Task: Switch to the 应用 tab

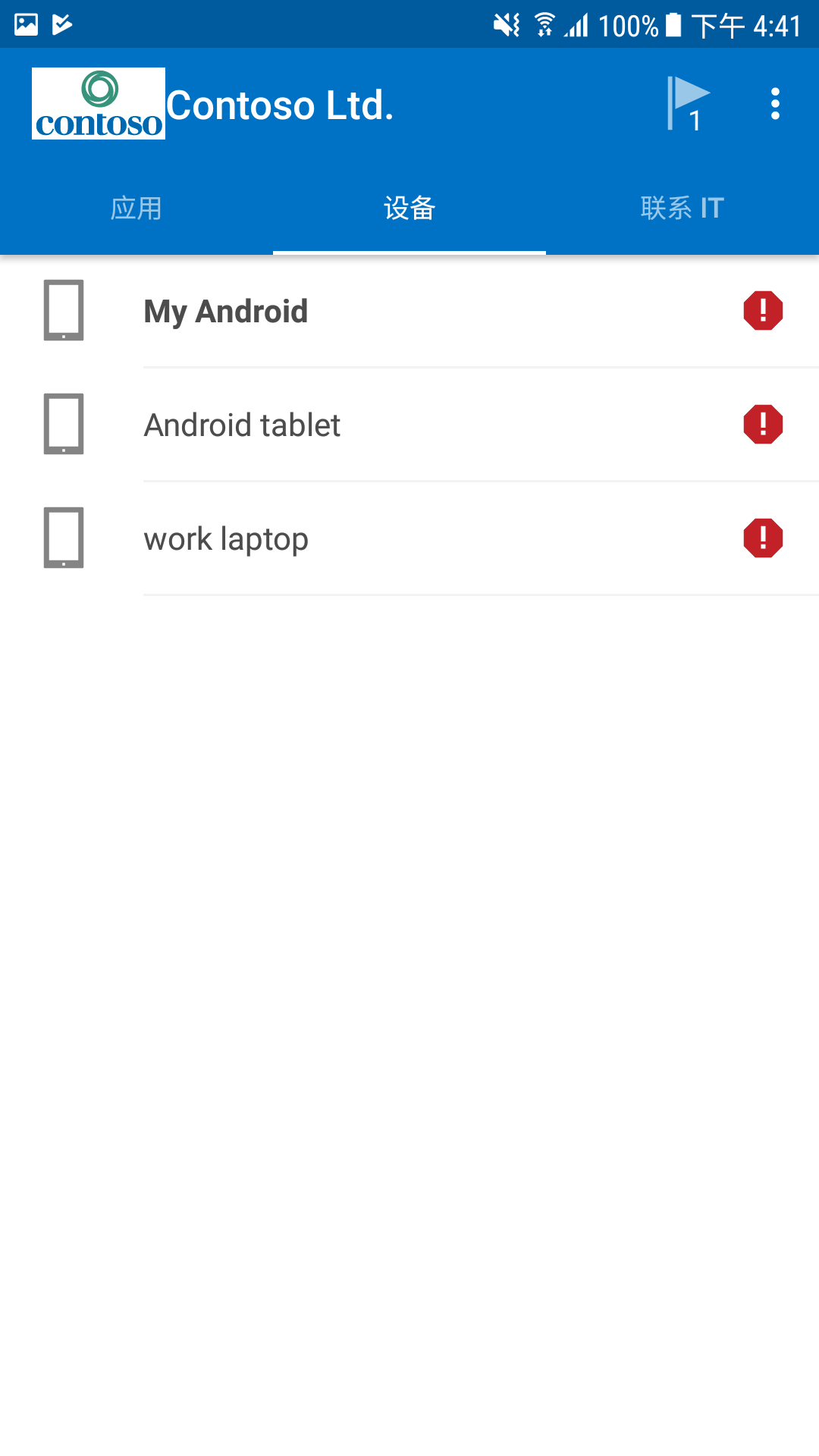Action: [136, 208]
